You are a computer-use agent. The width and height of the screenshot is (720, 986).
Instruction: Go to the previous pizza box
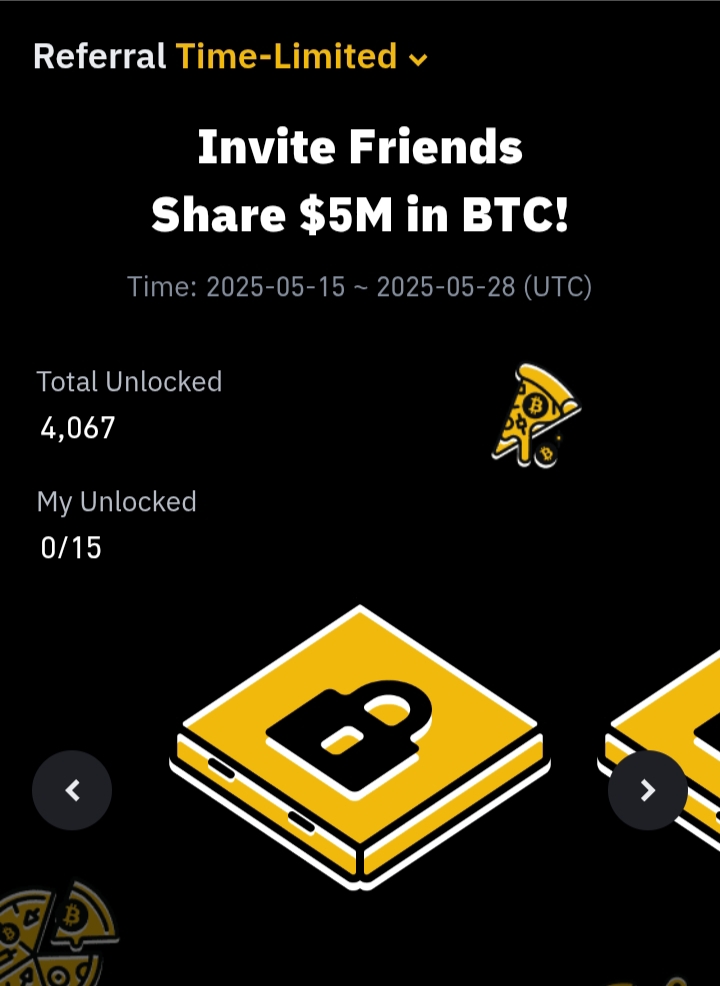tap(72, 791)
